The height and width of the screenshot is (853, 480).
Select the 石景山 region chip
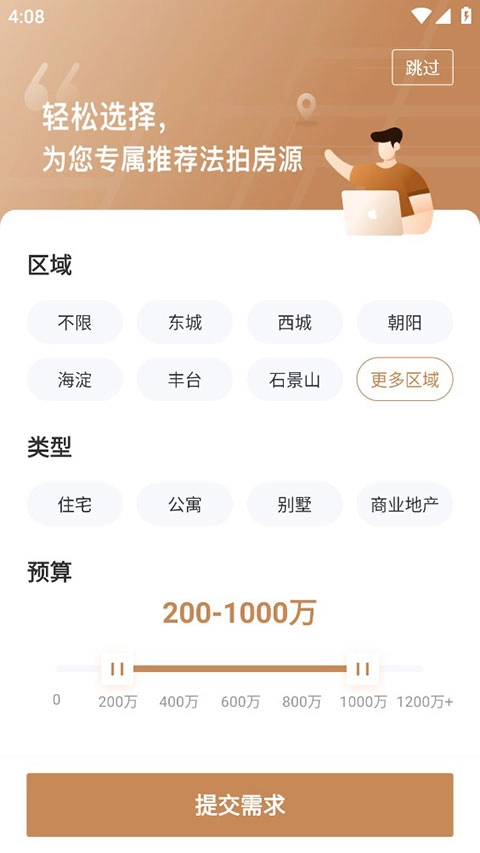coord(295,379)
